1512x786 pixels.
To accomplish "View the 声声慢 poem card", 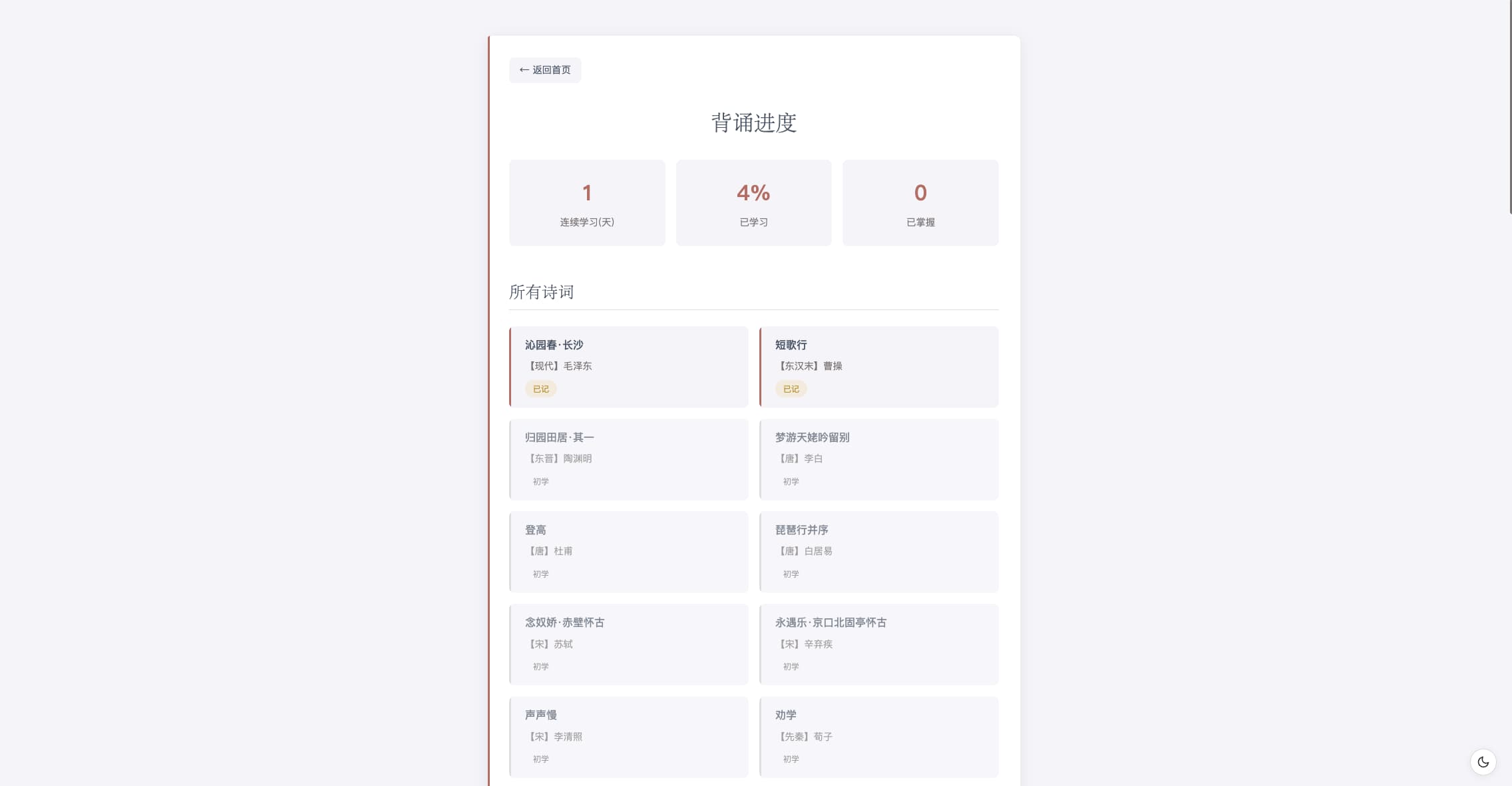I will 629,737.
